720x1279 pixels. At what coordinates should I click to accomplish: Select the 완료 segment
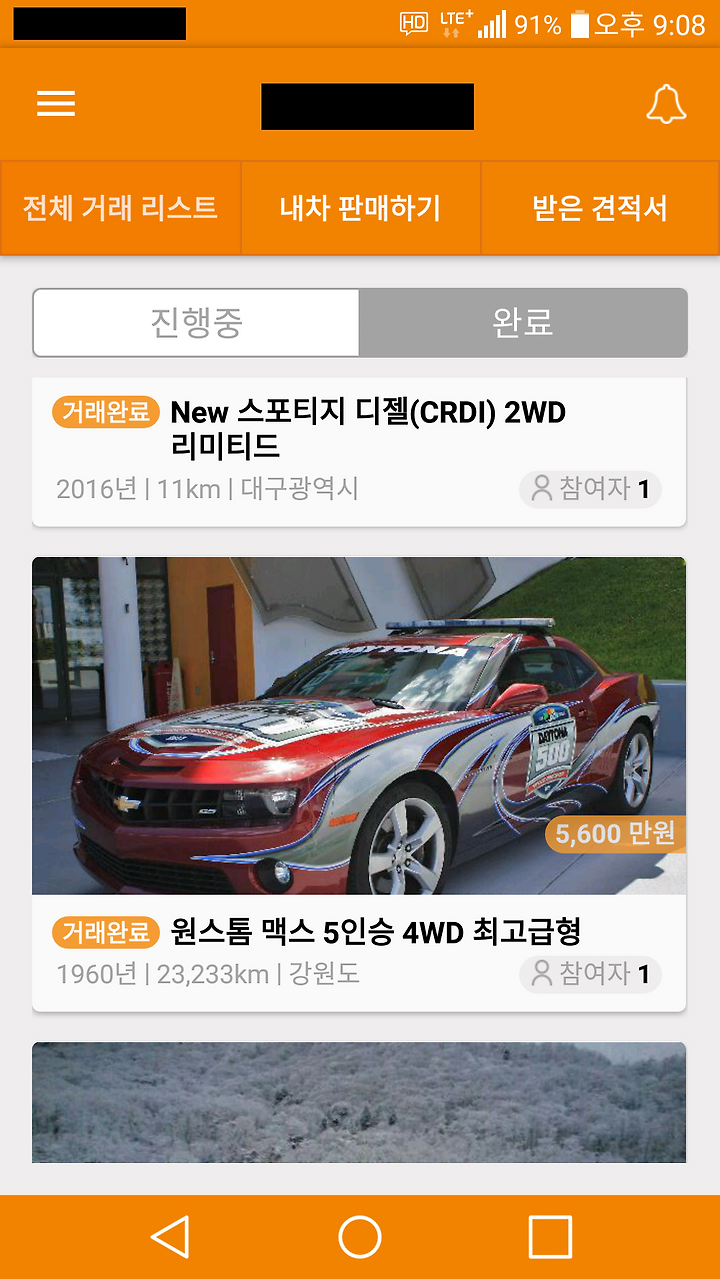coord(523,323)
